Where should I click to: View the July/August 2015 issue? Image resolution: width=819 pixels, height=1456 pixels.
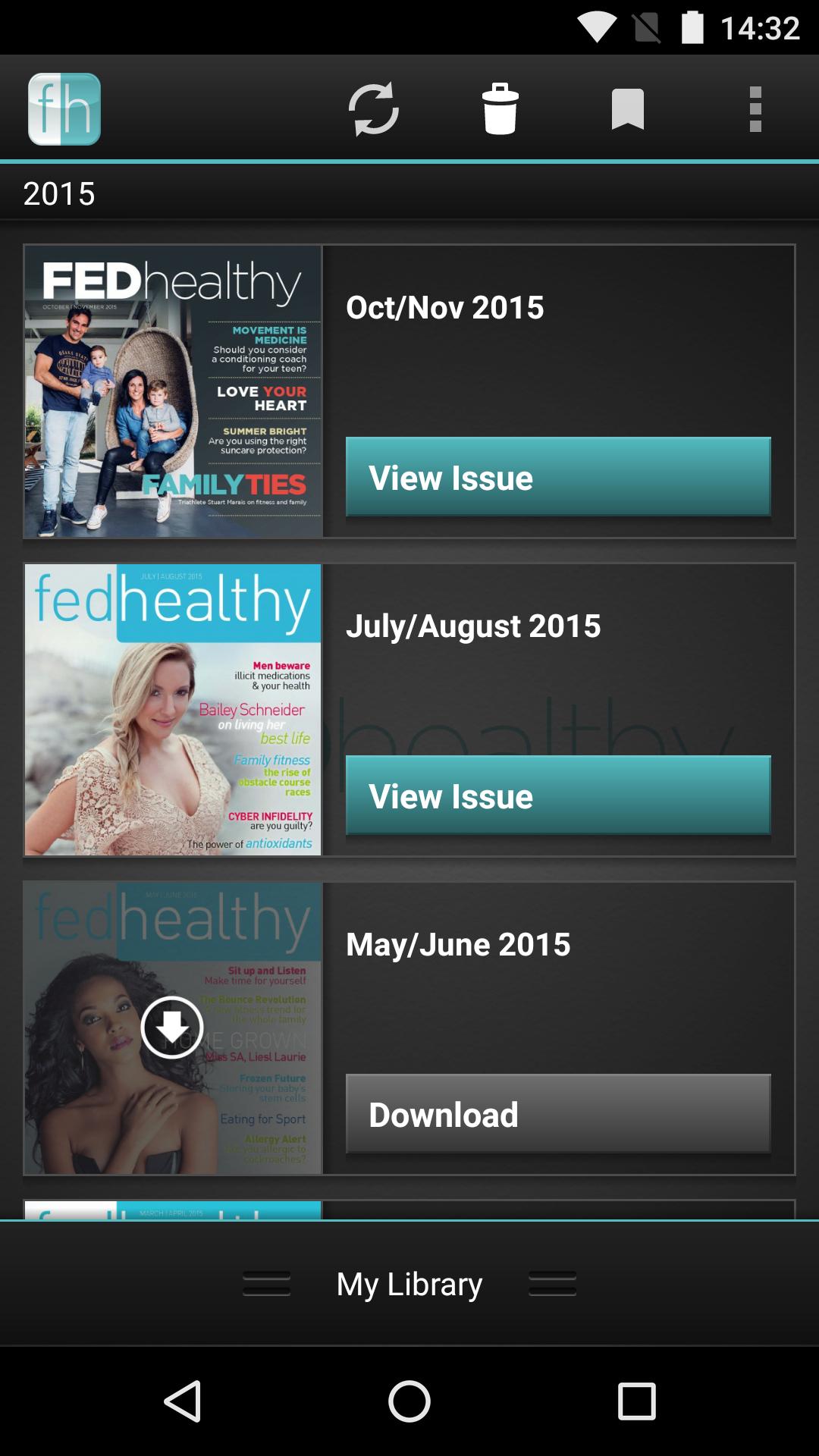558,795
